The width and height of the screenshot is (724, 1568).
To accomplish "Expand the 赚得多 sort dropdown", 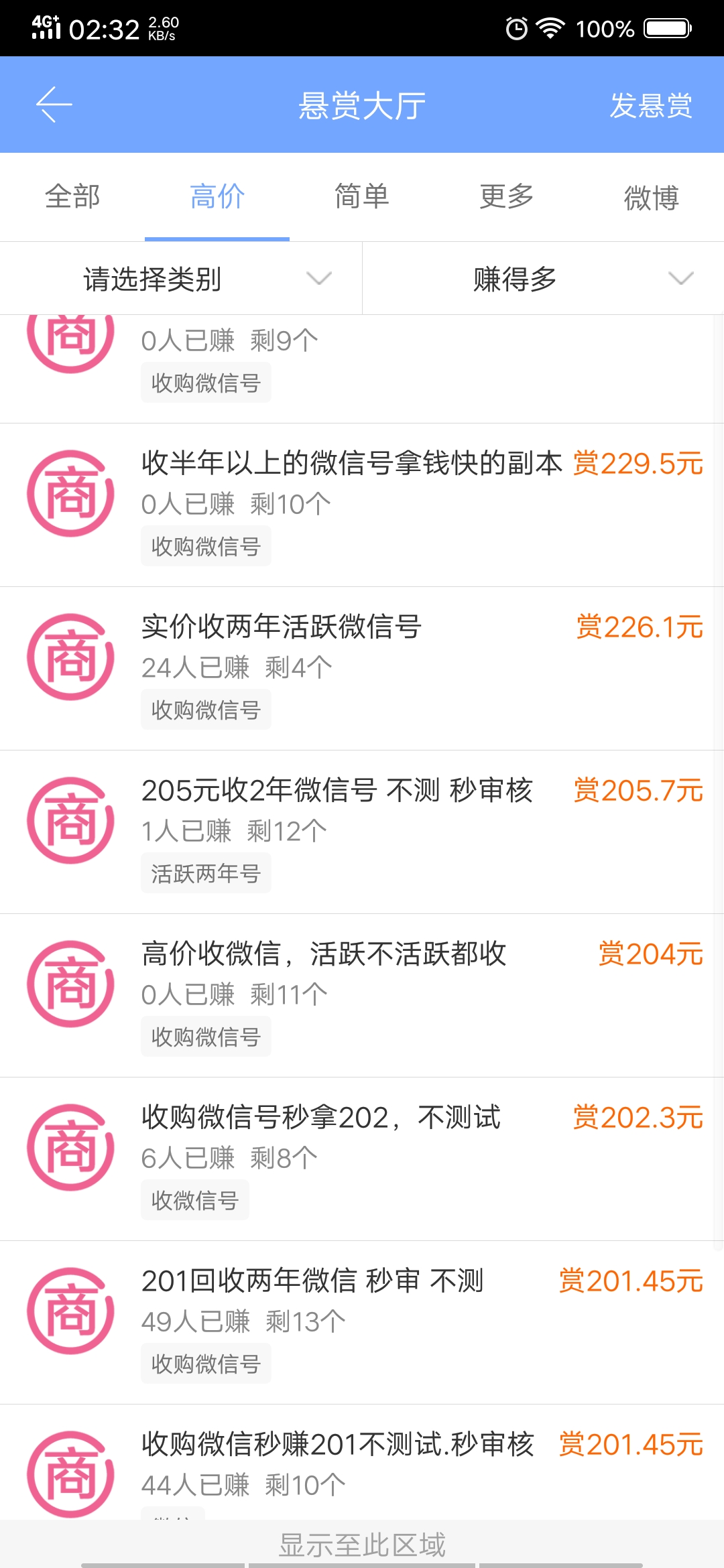I will 513,279.
